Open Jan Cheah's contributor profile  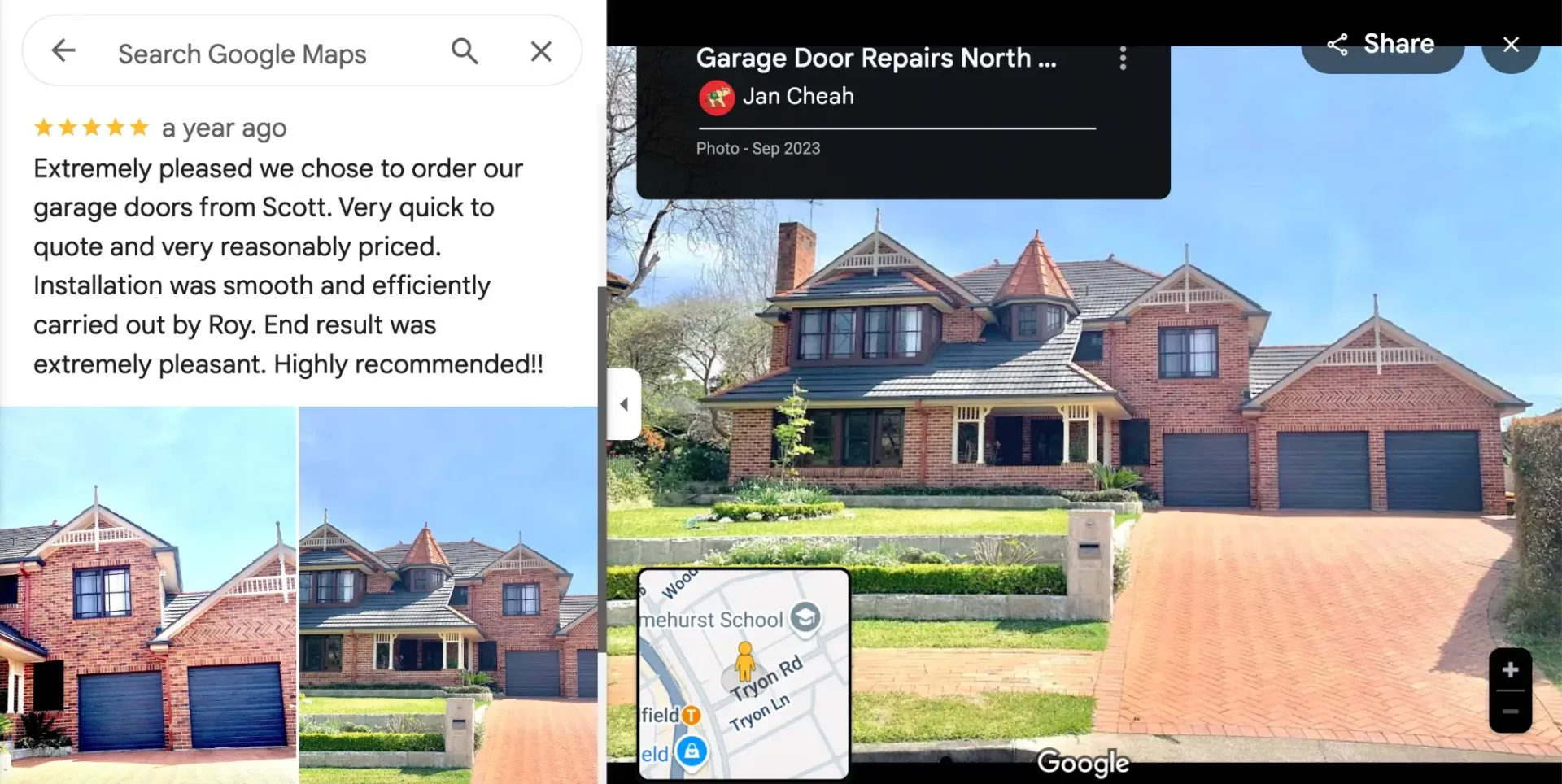(798, 97)
